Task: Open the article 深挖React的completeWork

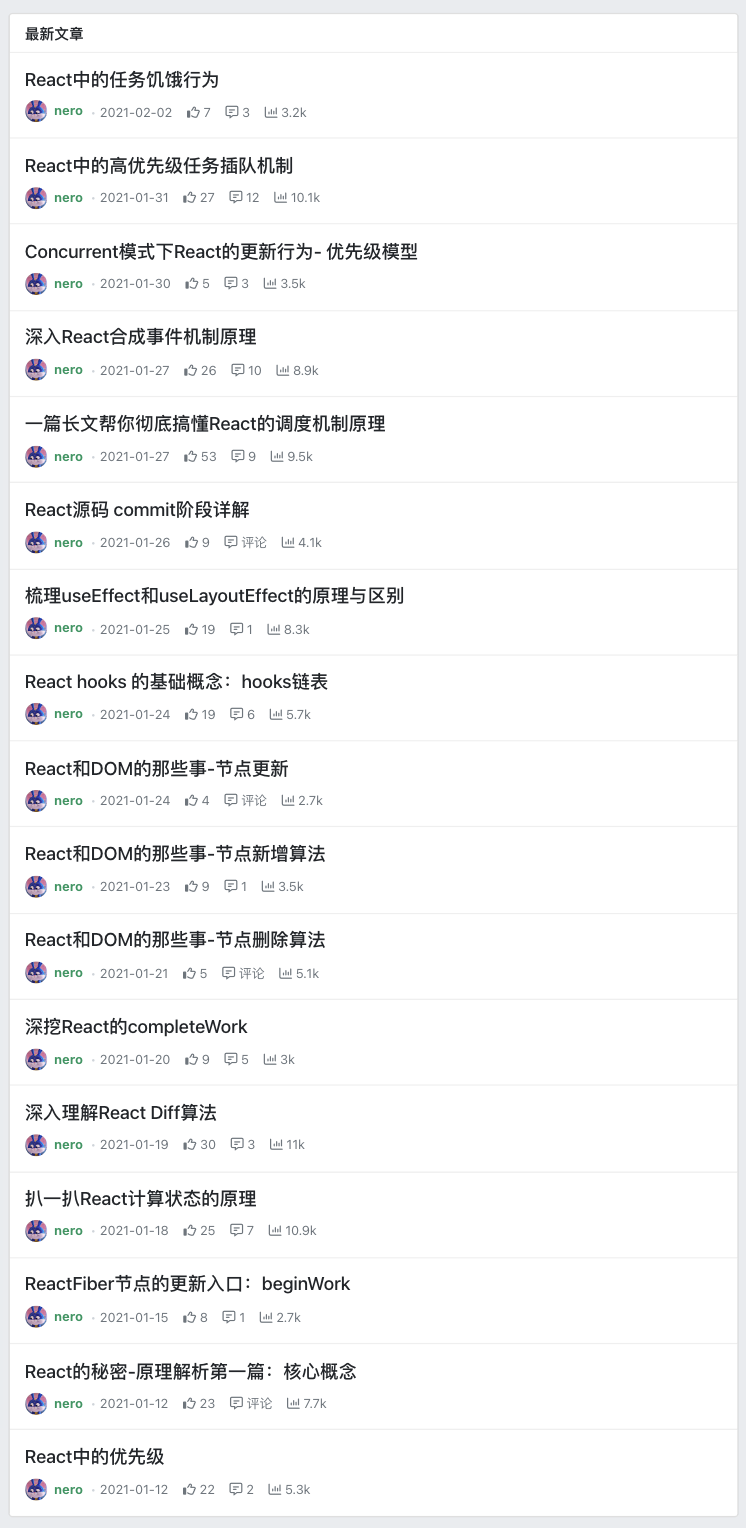Action: pyautogui.click(x=136, y=1027)
